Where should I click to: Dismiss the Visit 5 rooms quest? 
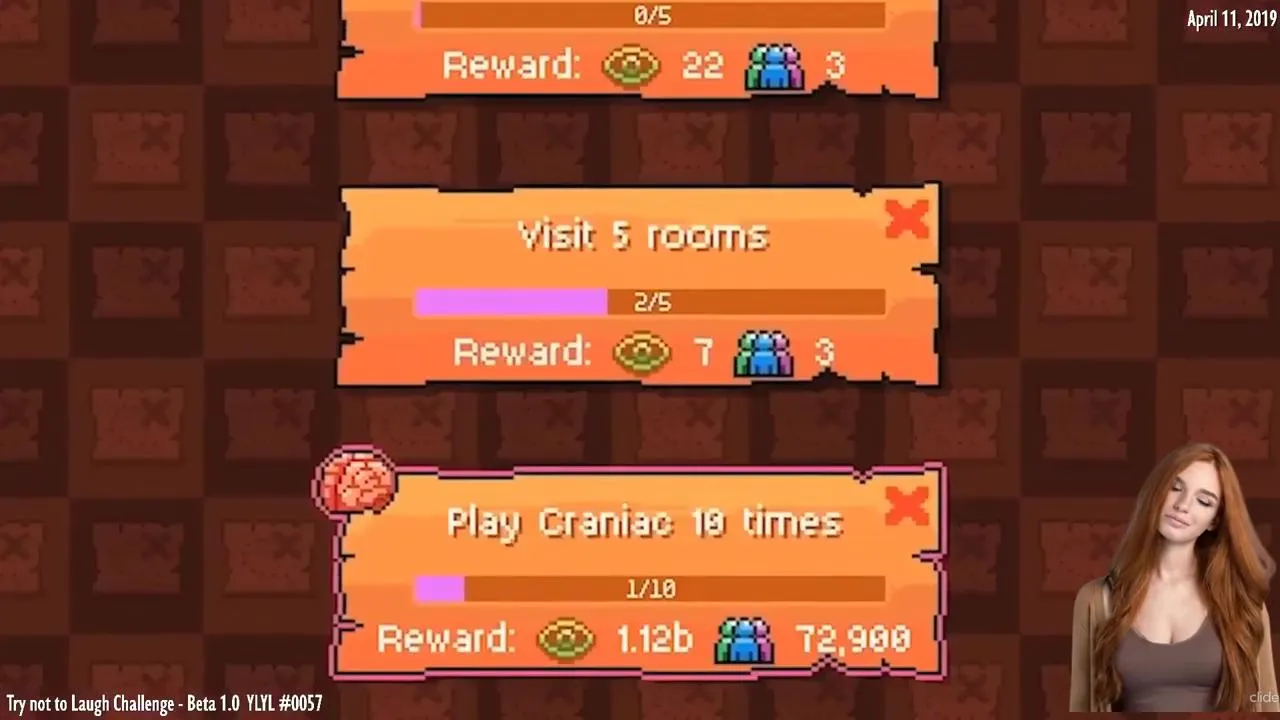click(x=907, y=219)
